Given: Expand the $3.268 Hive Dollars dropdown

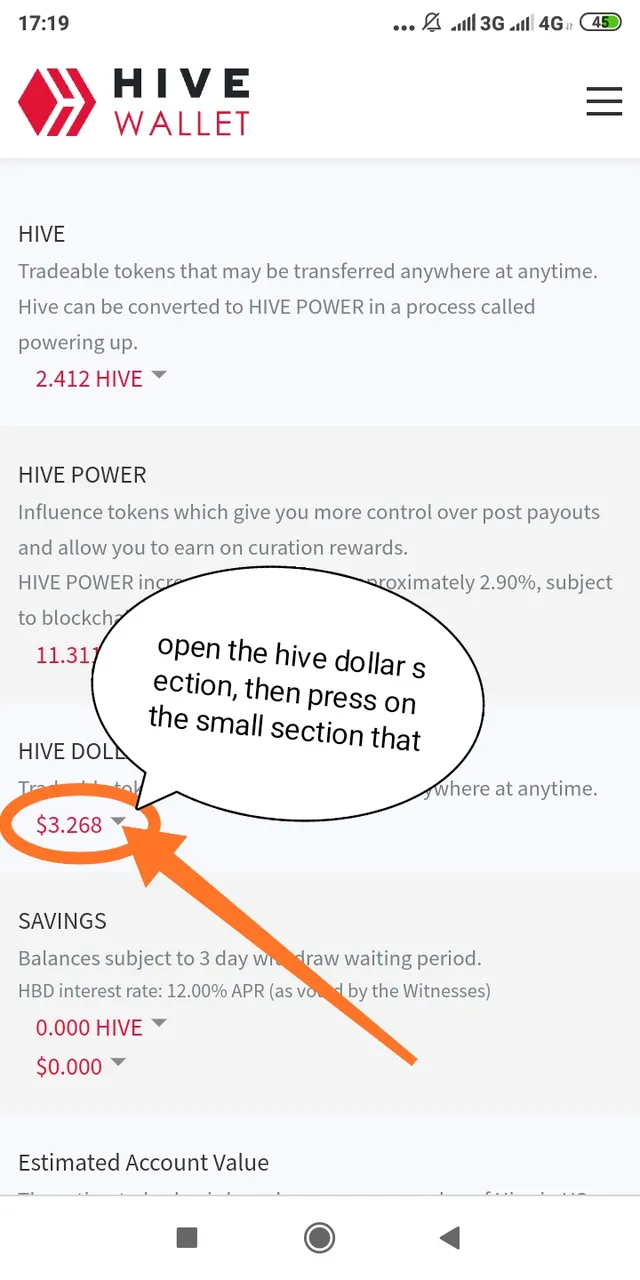Looking at the screenshot, I should click(x=82, y=825).
